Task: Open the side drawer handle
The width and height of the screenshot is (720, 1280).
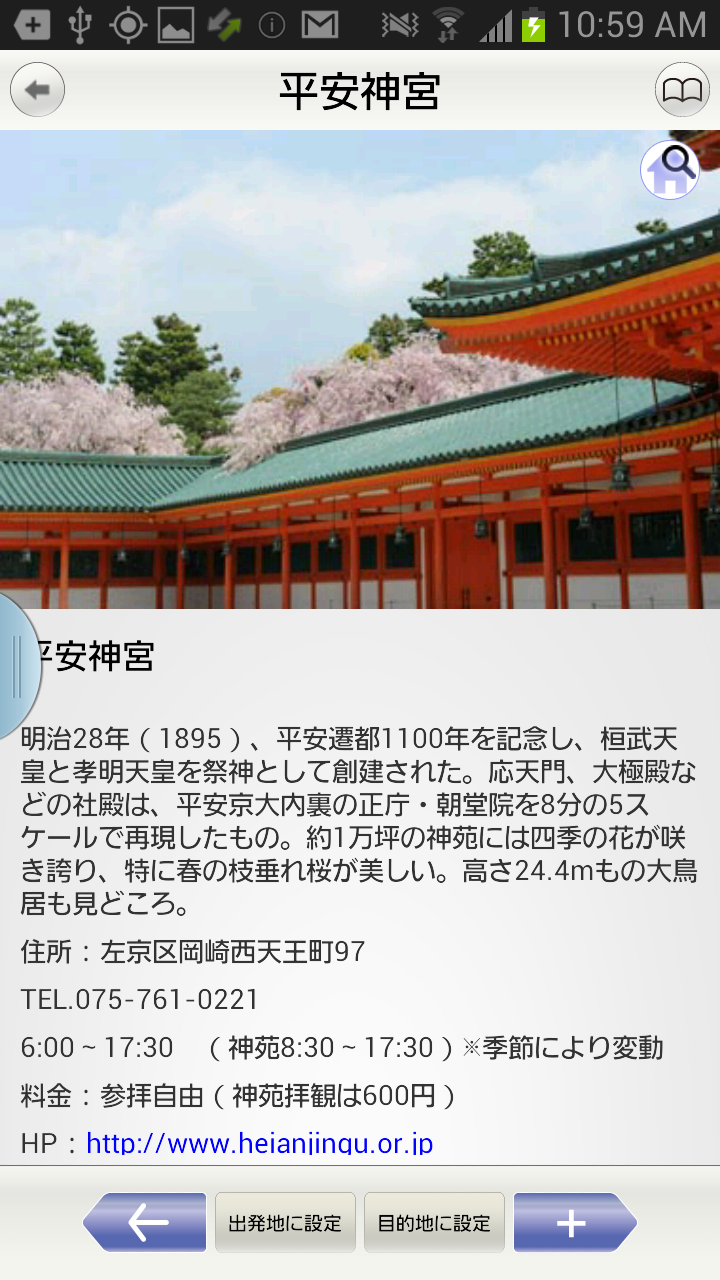Action: [x=17, y=668]
